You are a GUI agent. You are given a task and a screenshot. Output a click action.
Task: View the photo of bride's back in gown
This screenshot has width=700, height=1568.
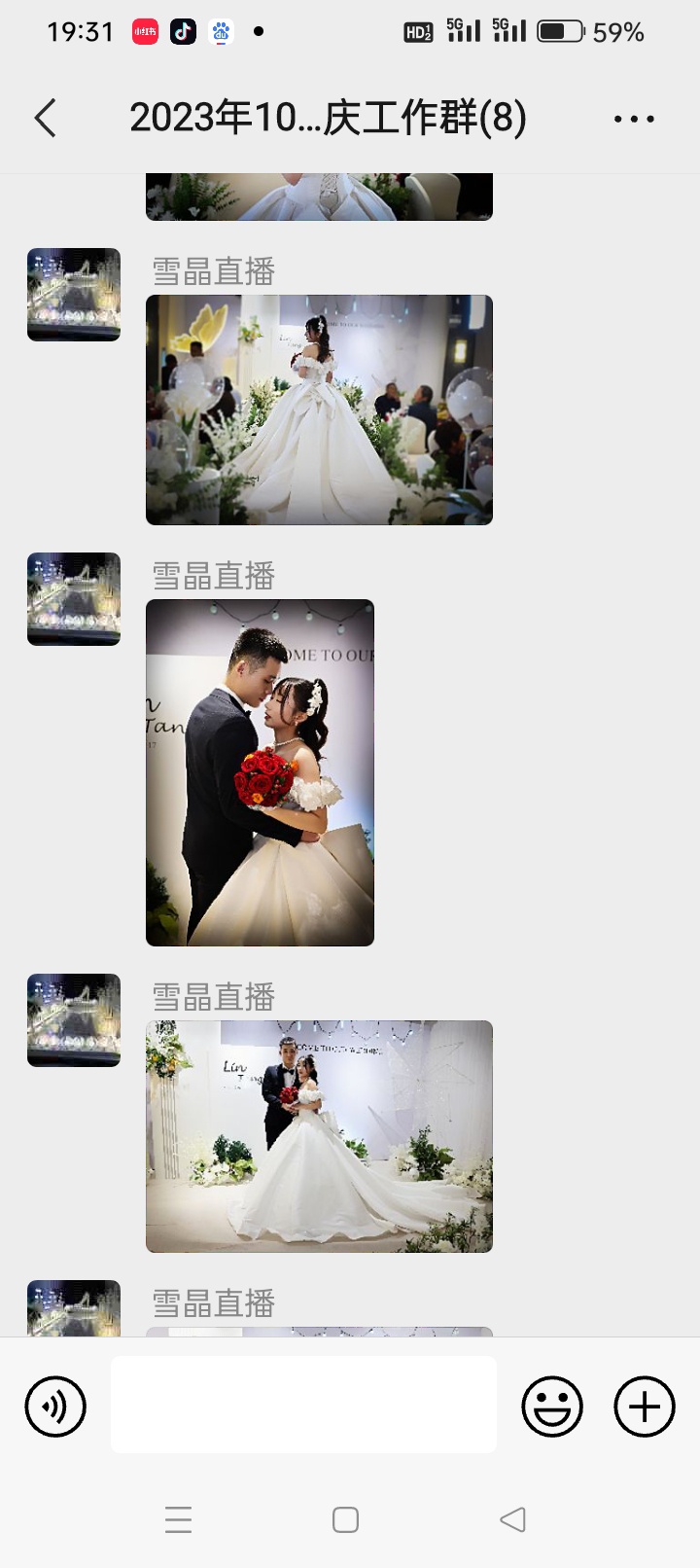tap(319, 410)
